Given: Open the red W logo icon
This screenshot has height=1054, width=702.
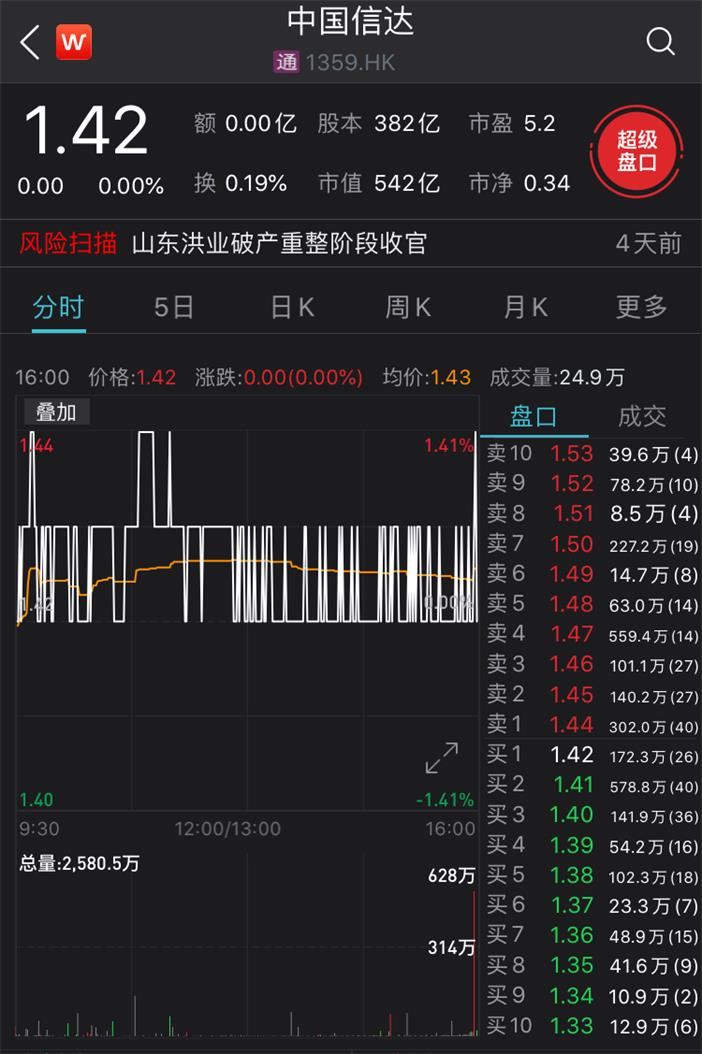Looking at the screenshot, I should (x=74, y=42).
